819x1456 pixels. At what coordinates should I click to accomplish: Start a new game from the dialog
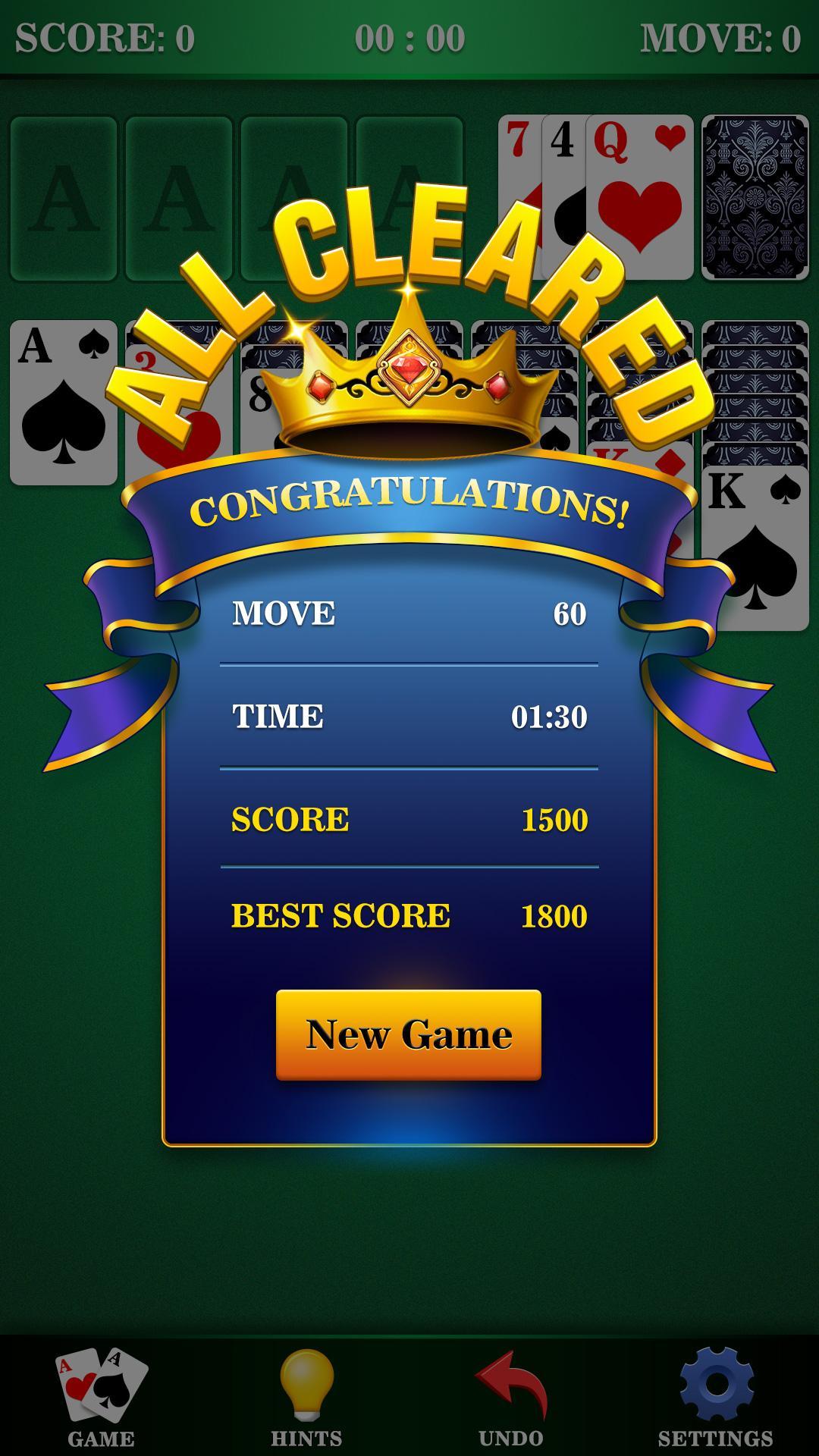[x=408, y=1034]
